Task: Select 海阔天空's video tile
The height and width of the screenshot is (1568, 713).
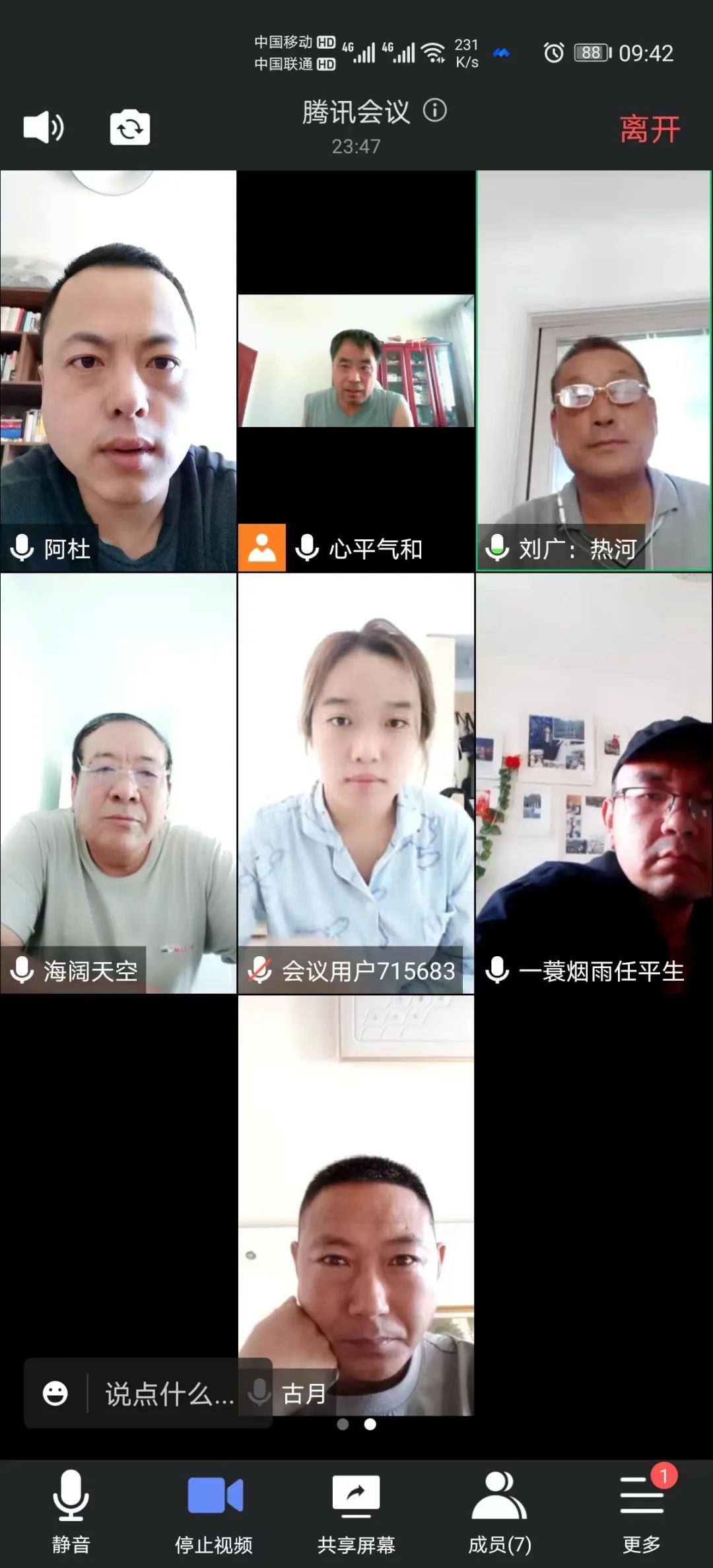Action: click(119, 782)
